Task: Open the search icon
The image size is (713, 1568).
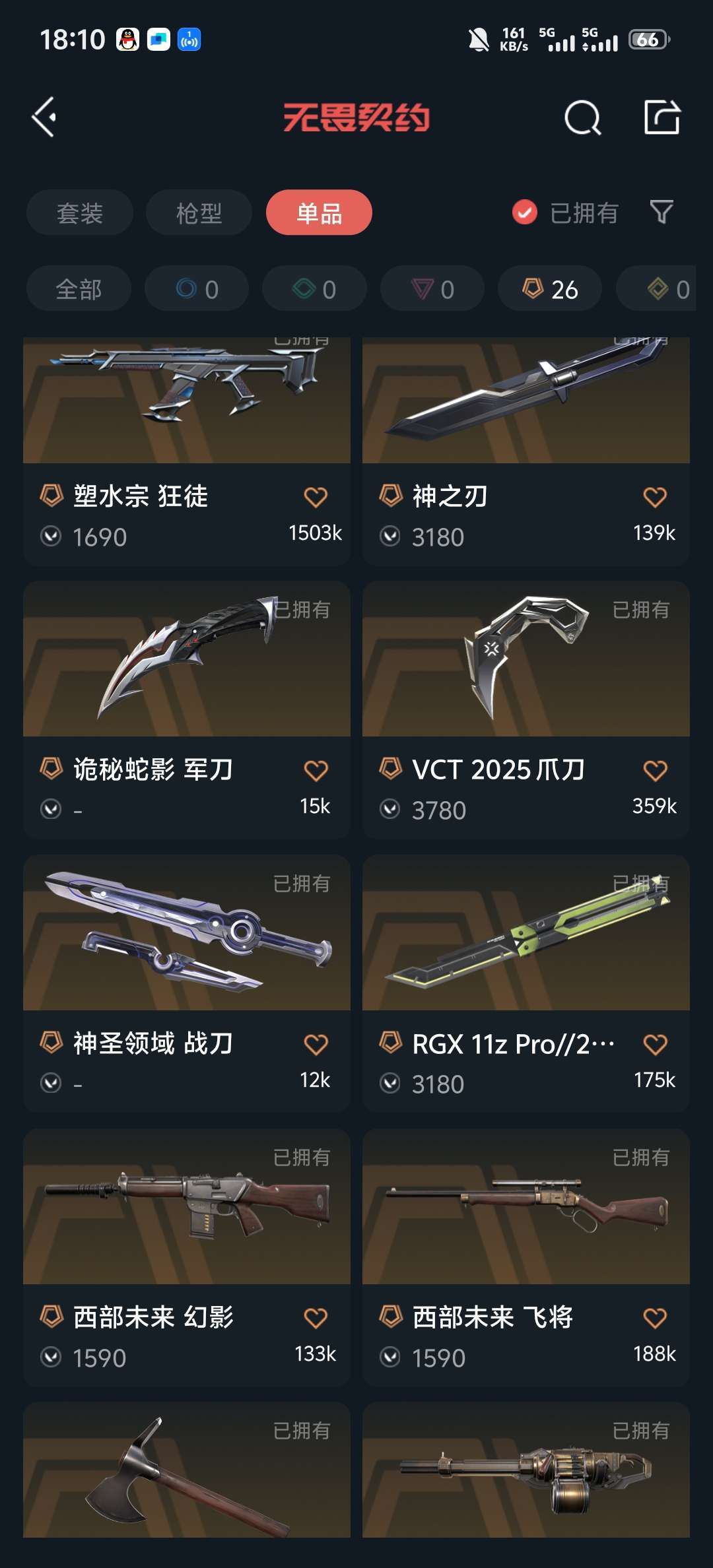Action: click(582, 118)
